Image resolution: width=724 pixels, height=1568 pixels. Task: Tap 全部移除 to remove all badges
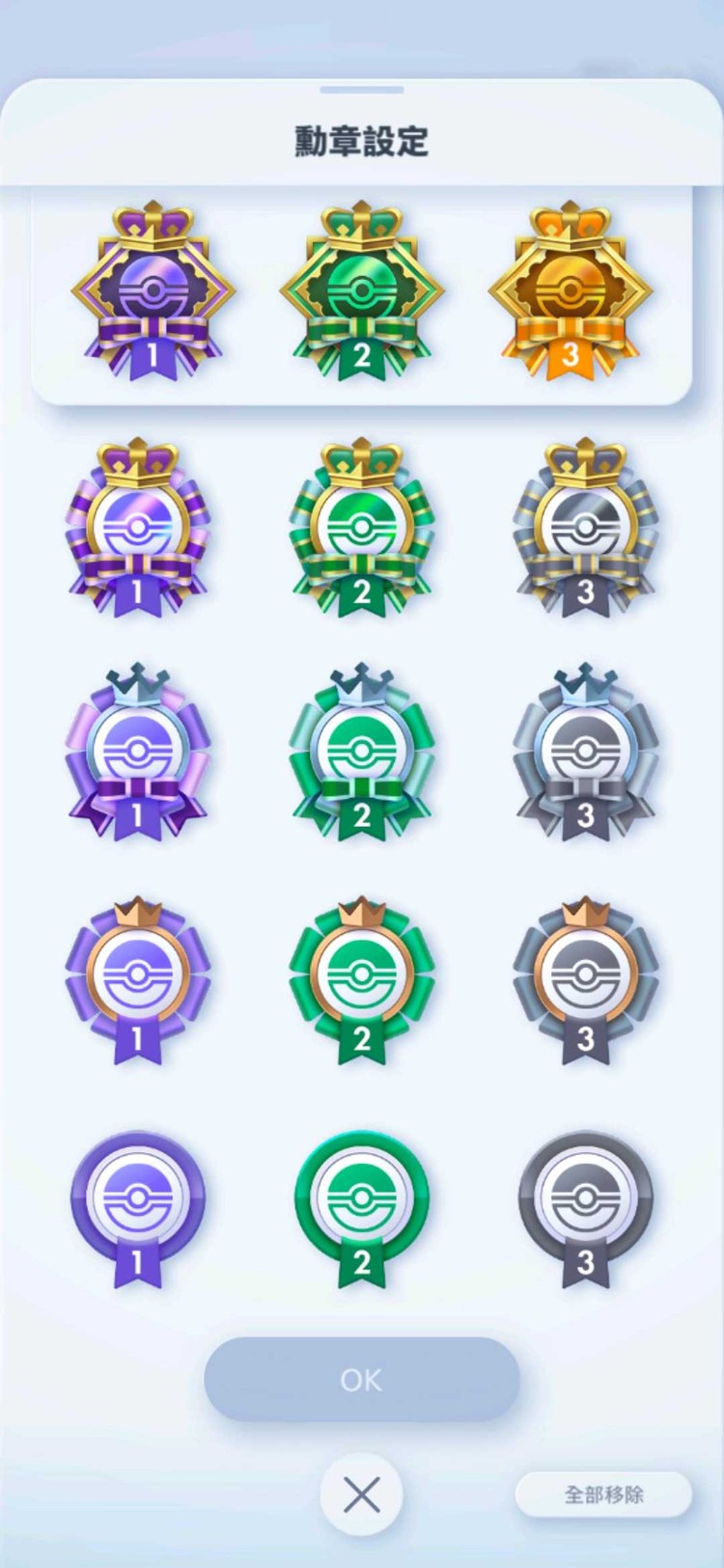(603, 1495)
